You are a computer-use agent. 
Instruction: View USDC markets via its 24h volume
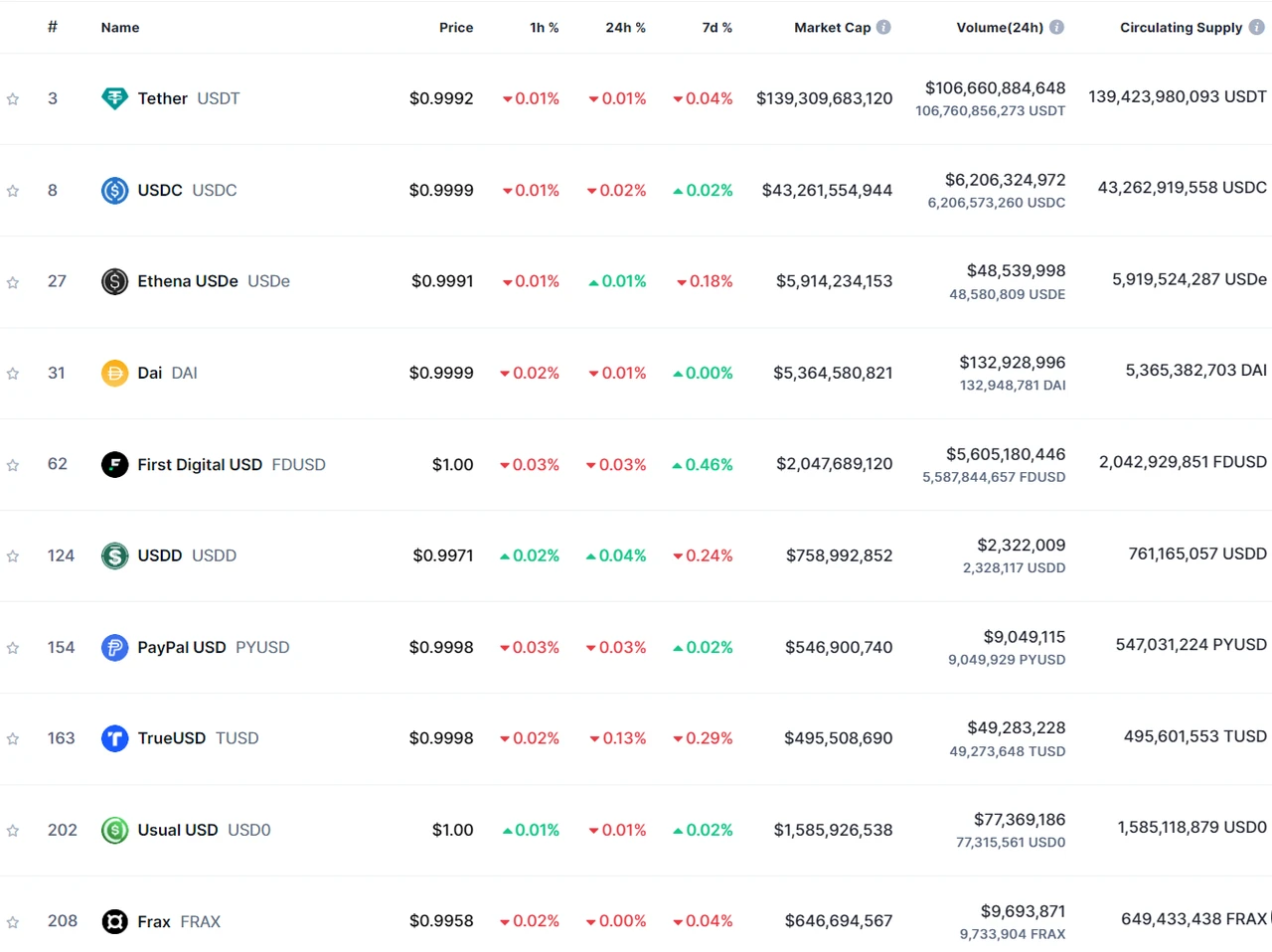point(1005,180)
